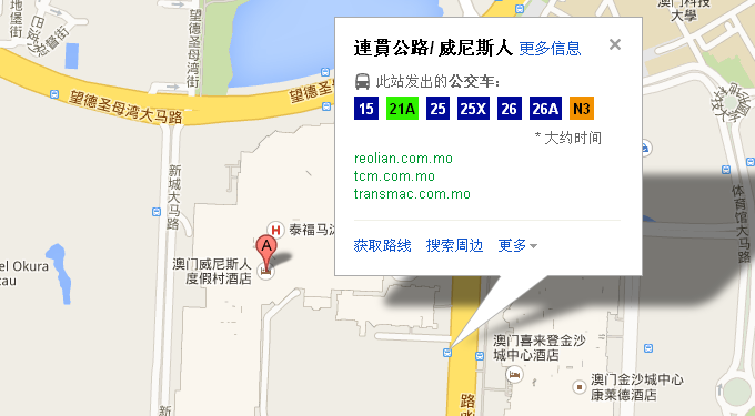Select bus route 26A

click(545, 109)
